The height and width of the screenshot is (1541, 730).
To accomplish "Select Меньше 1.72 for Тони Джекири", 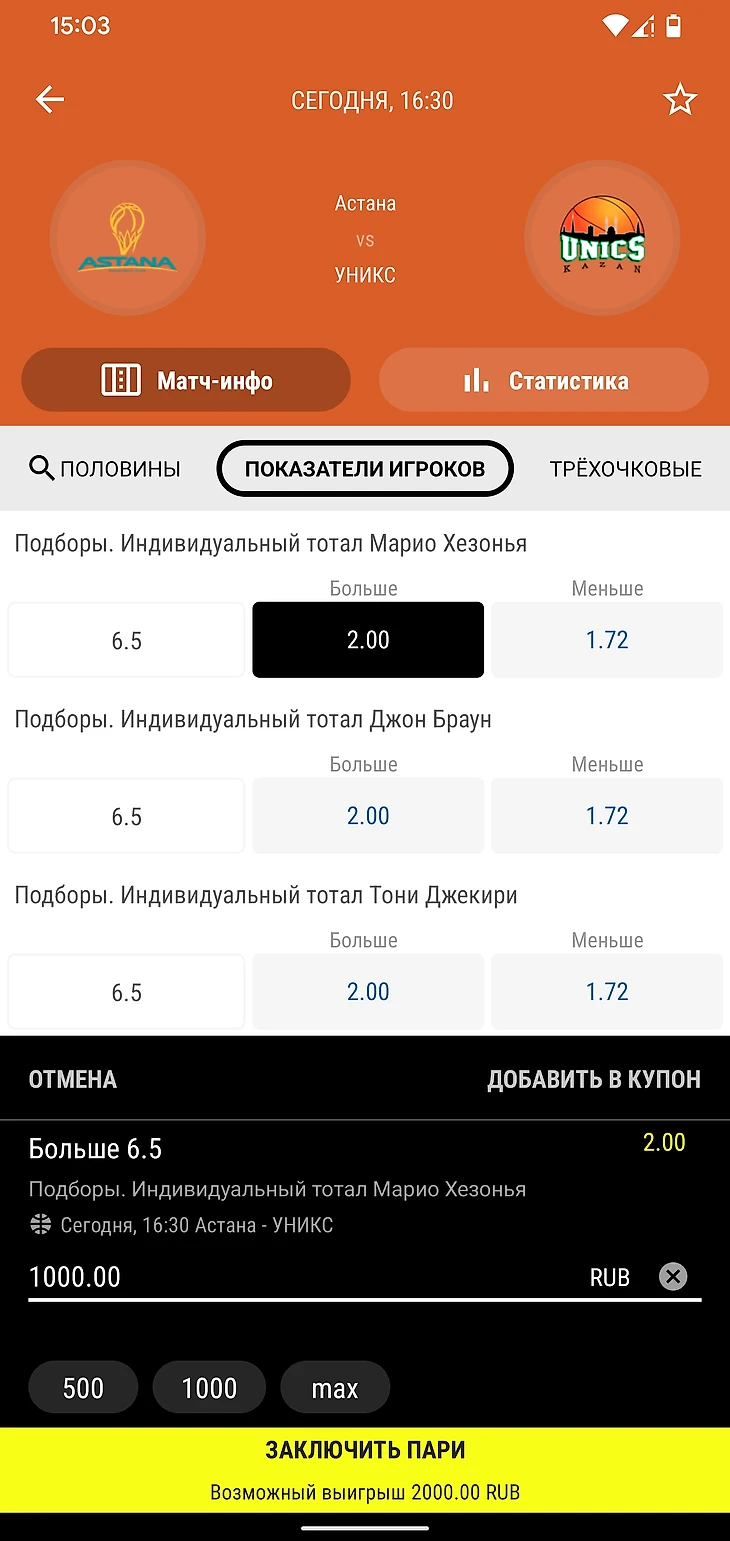I will click(x=607, y=992).
